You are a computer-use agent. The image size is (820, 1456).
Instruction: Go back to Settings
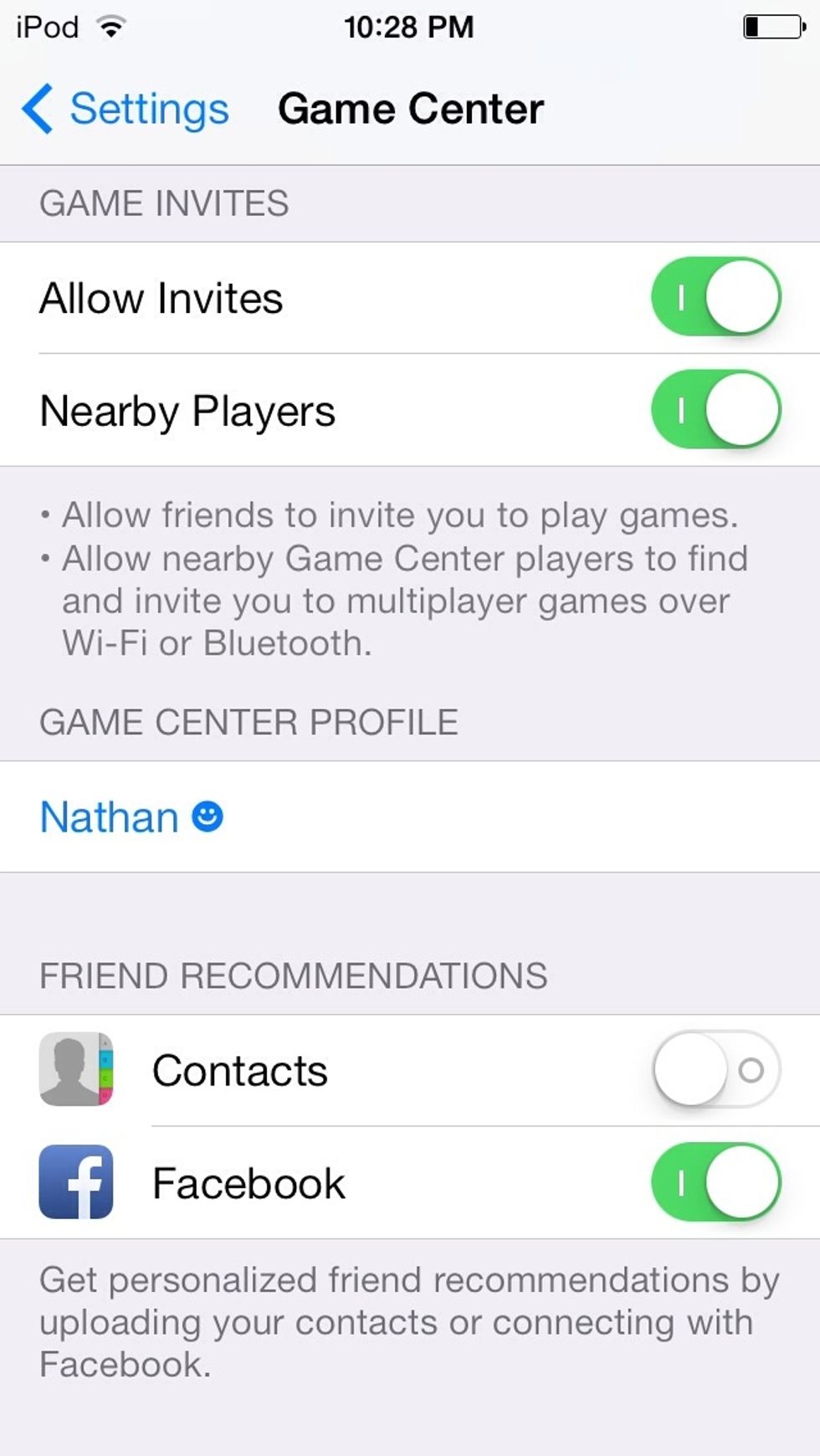tap(126, 109)
